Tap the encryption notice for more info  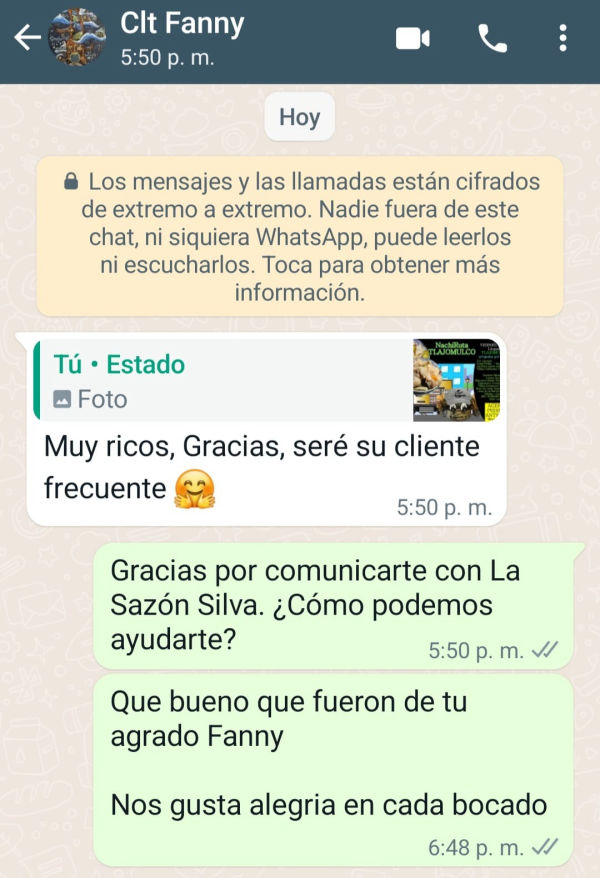(x=300, y=237)
